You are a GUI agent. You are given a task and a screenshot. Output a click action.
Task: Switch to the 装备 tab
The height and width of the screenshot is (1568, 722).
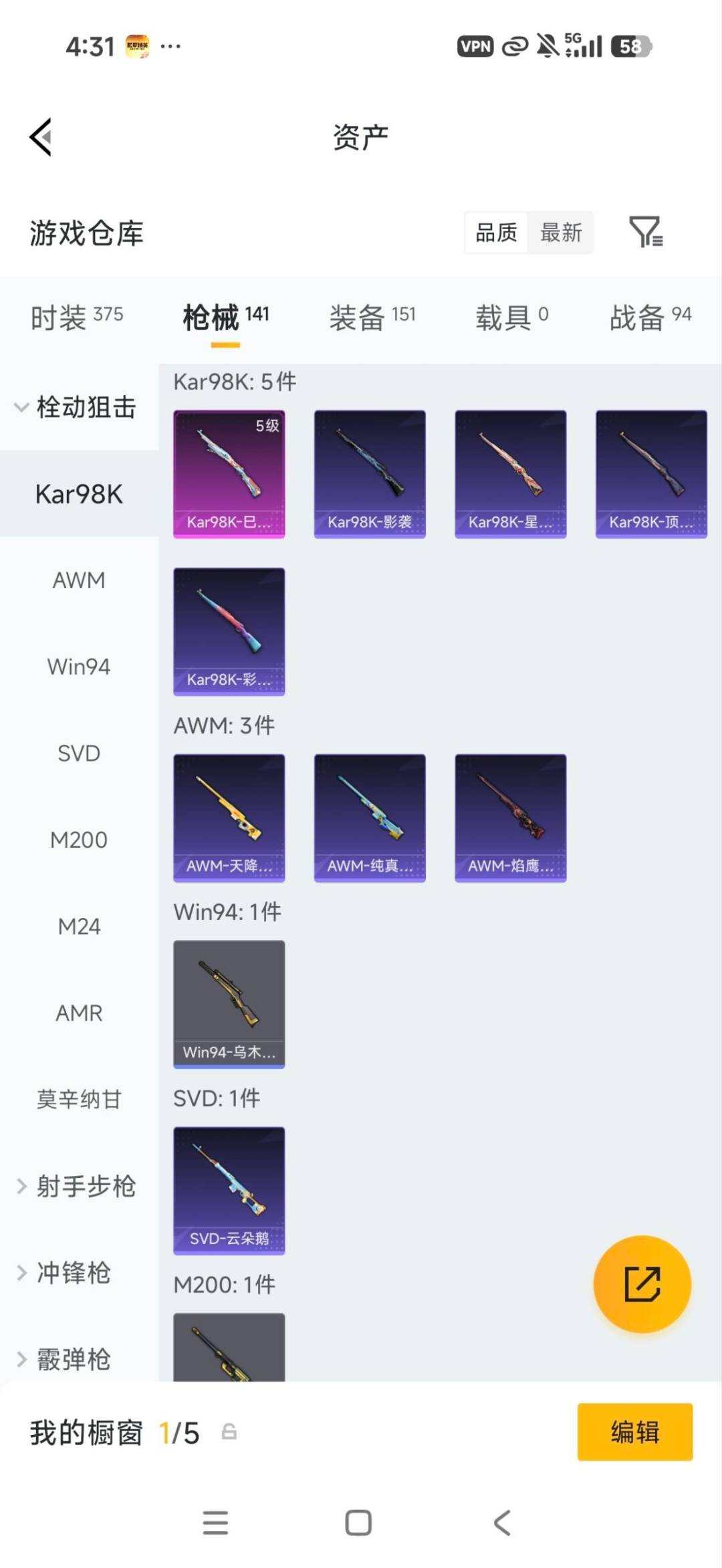click(x=372, y=317)
